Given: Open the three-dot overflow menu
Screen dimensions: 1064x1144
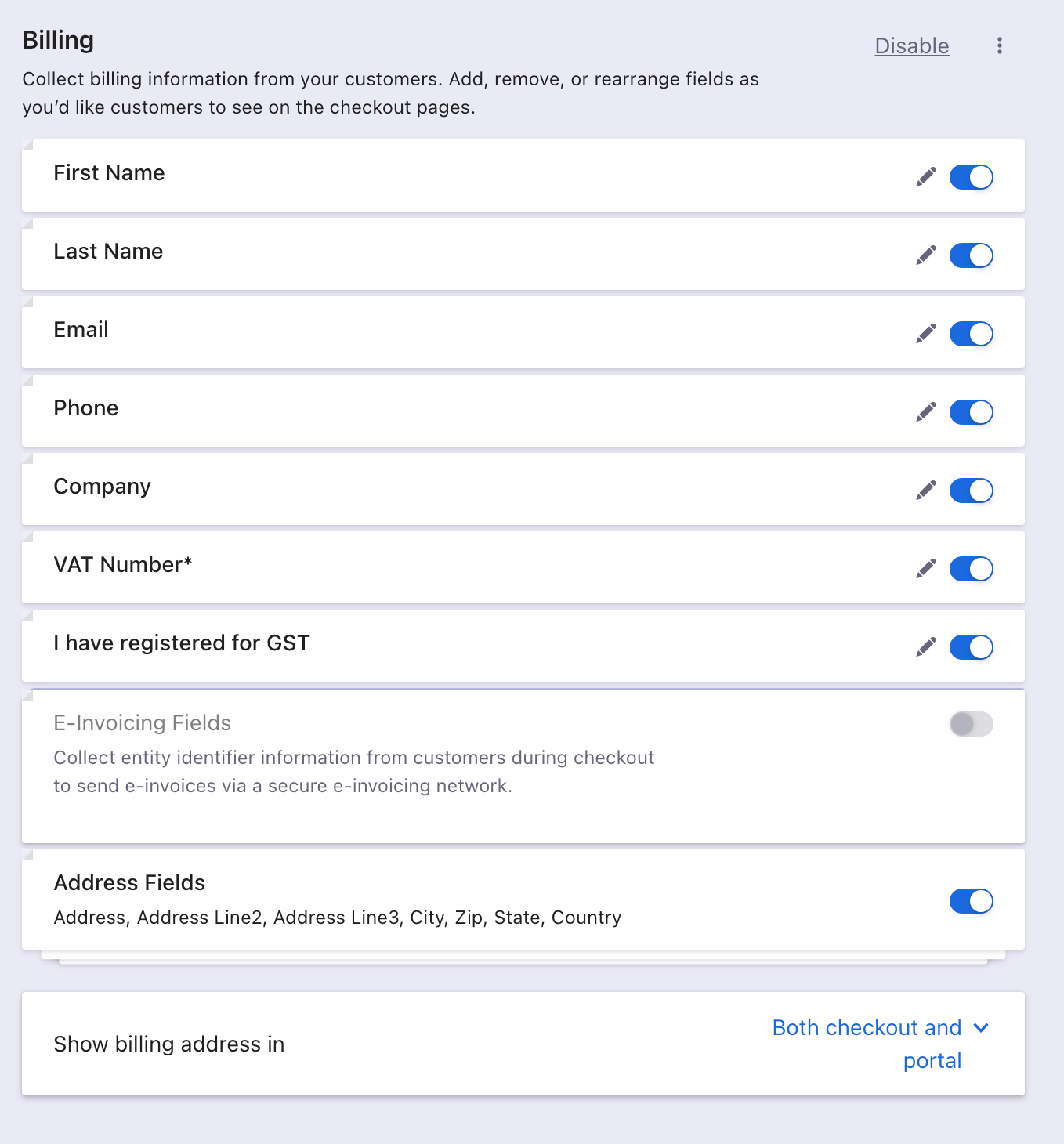Looking at the screenshot, I should coord(999,45).
